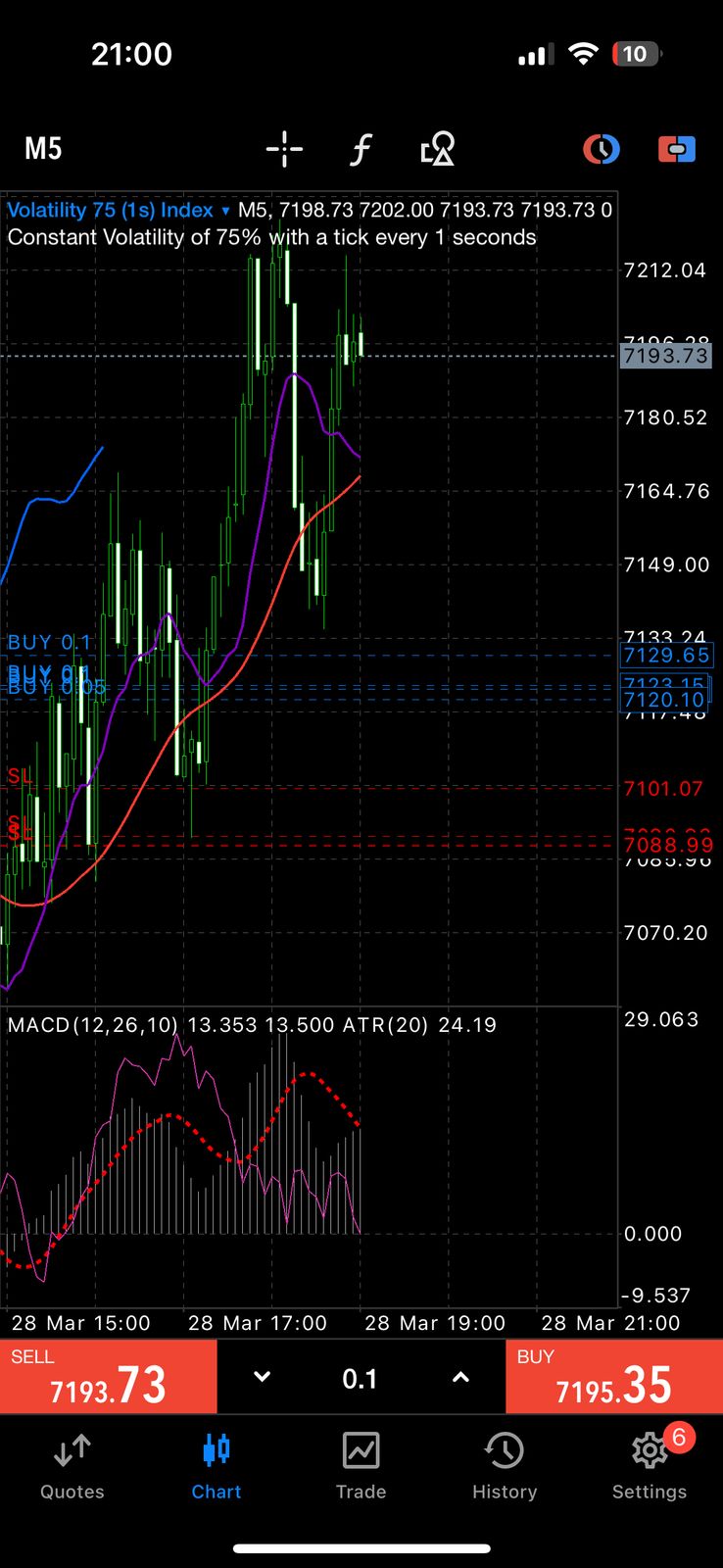Tap the down chevron to decrease lot size
The image size is (723, 1568).
[x=261, y=1377]
